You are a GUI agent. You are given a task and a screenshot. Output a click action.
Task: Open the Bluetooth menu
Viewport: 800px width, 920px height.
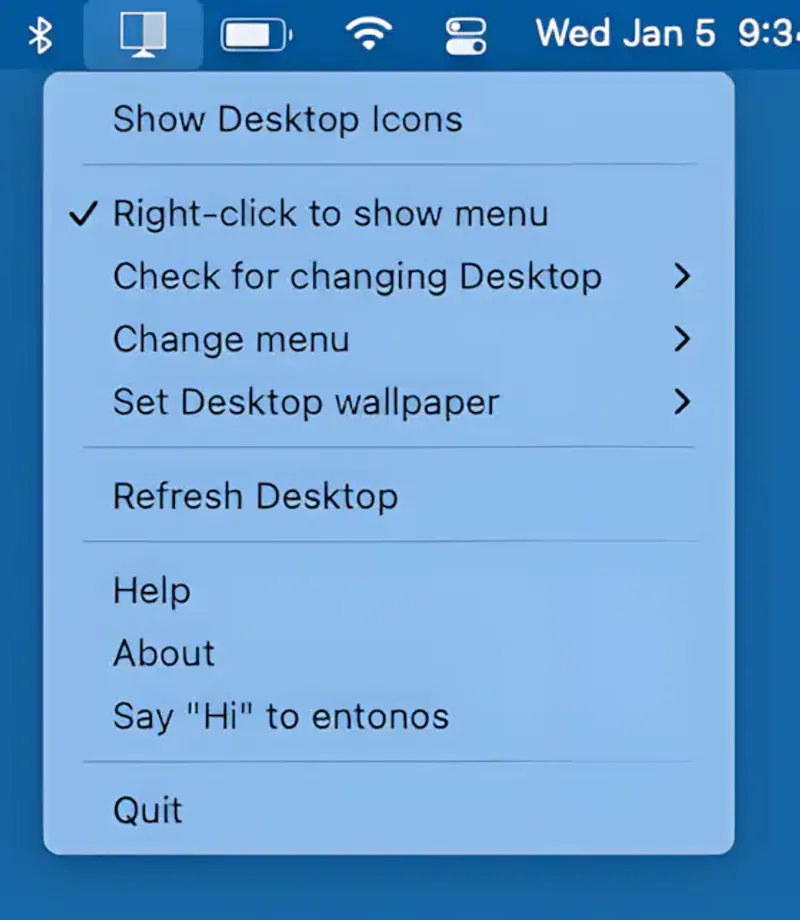coord(40,34)
